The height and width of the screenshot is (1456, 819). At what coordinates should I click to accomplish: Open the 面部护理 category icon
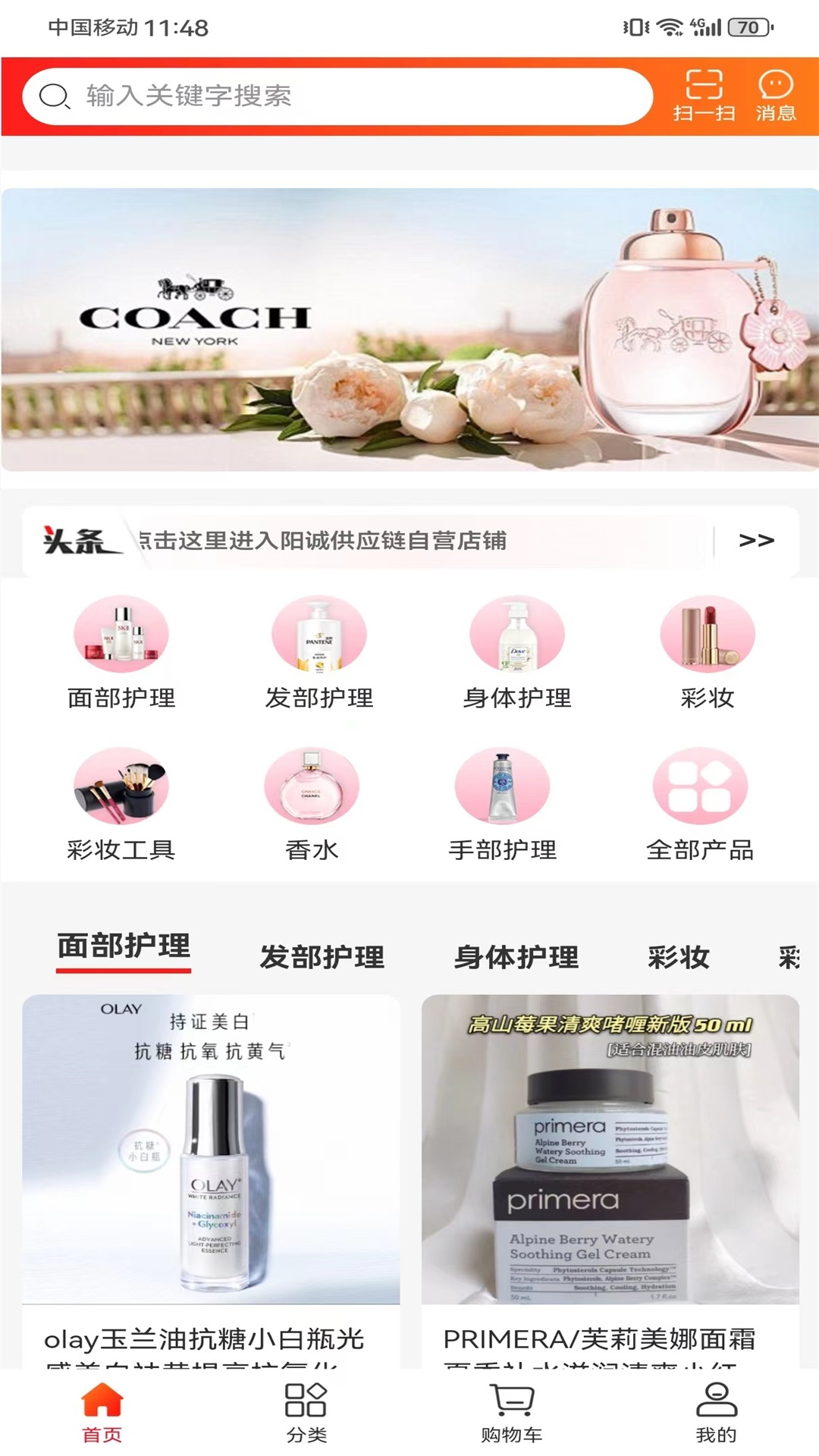pos(121,652)
